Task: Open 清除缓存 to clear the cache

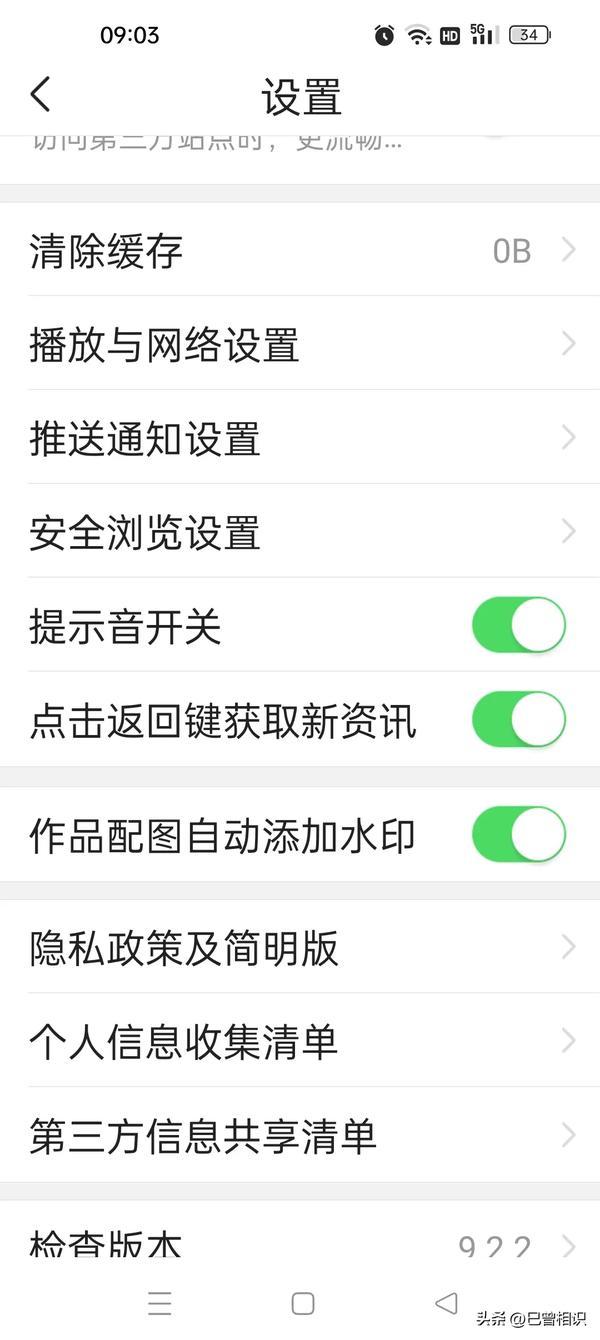Action: point(300,250)
